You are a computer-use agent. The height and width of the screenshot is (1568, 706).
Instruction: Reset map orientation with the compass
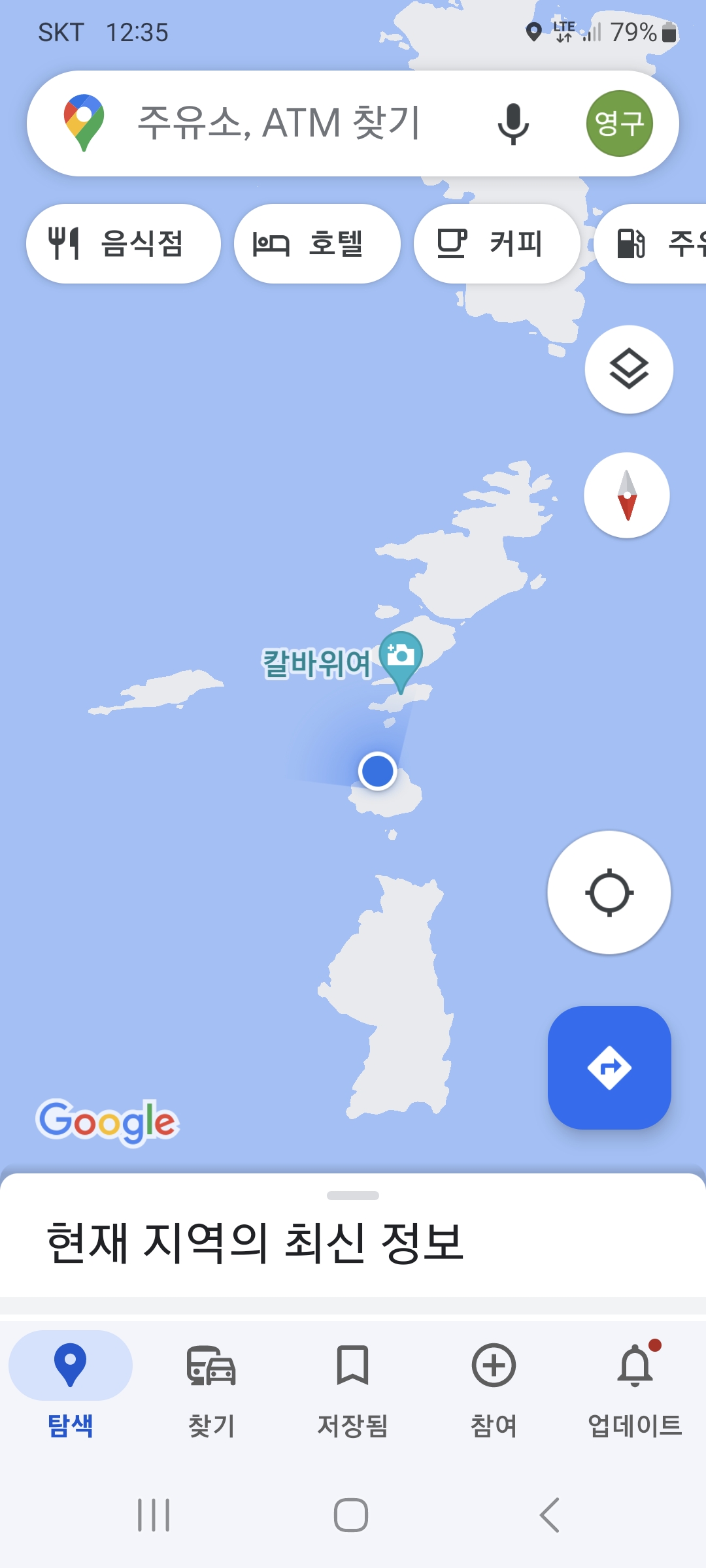tap(626, 495)
